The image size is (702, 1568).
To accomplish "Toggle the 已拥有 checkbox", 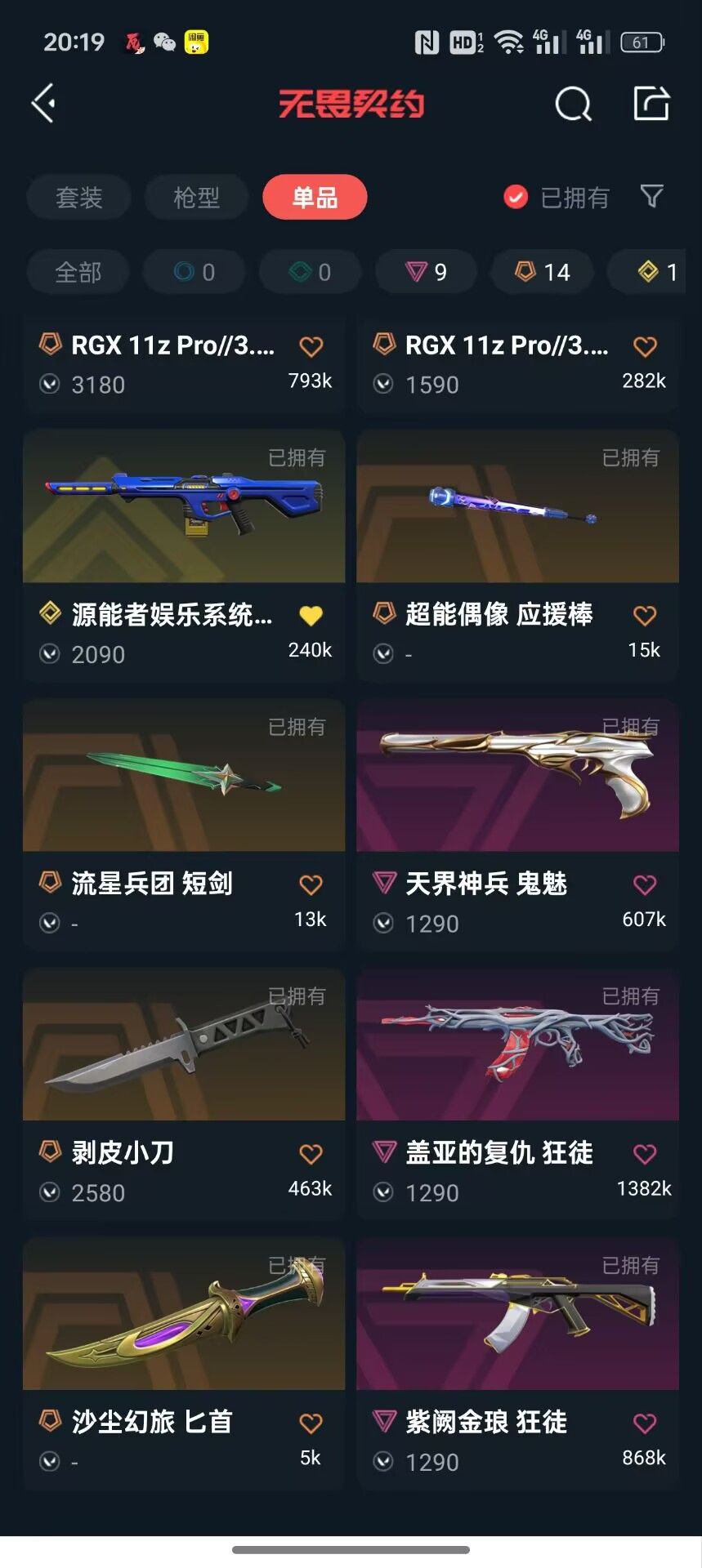I will click(516, 197).
